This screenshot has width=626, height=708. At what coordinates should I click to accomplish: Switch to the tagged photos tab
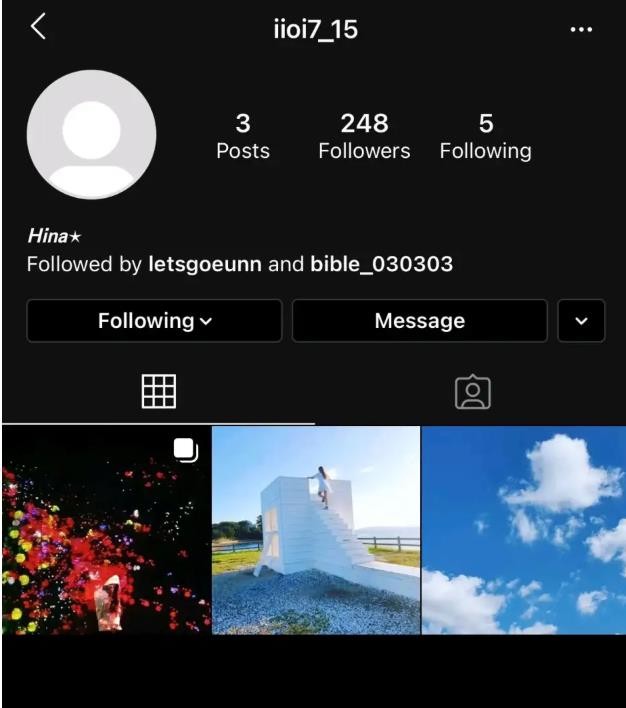click(x=472, y=392)
